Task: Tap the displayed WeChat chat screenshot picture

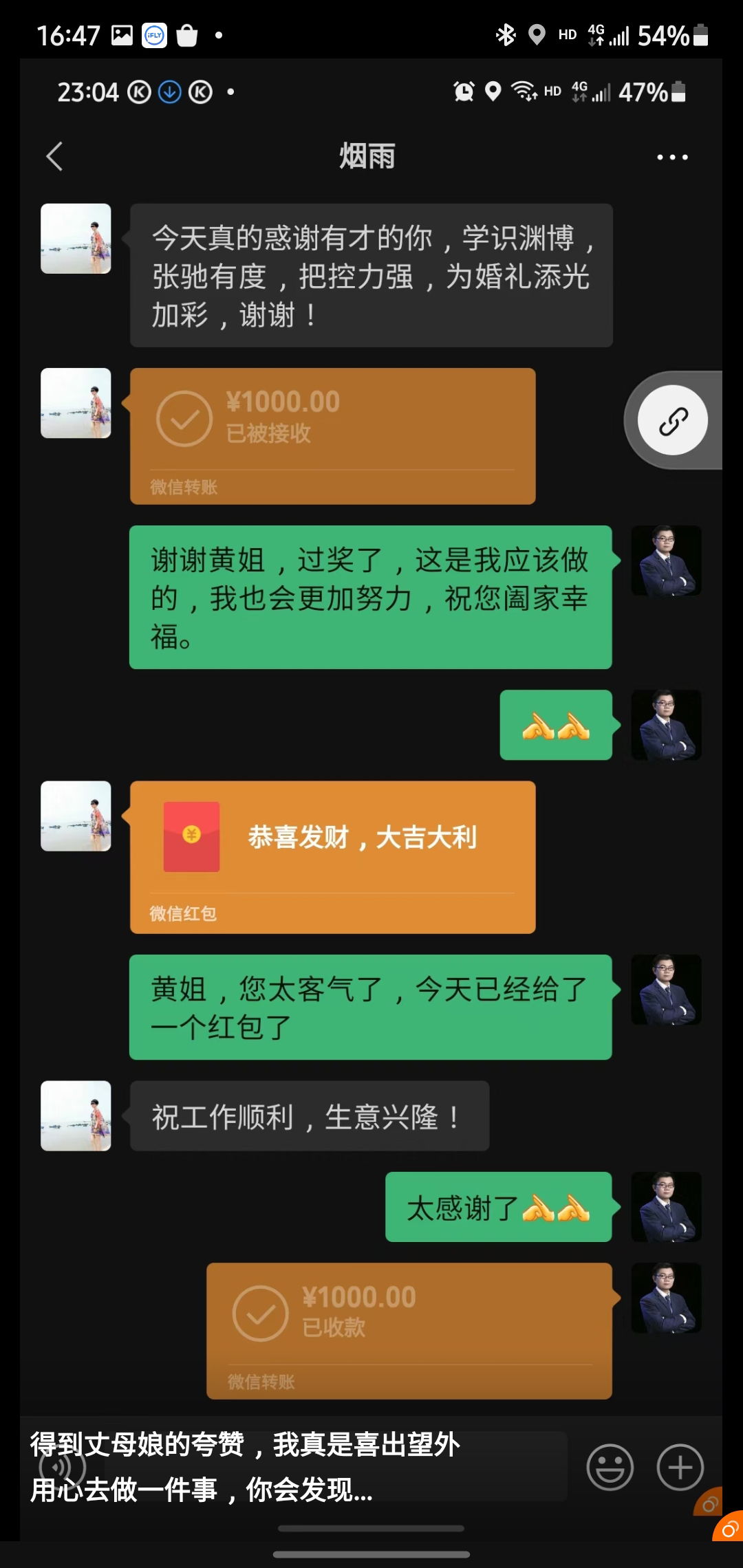Action: [x=371, y=799]
